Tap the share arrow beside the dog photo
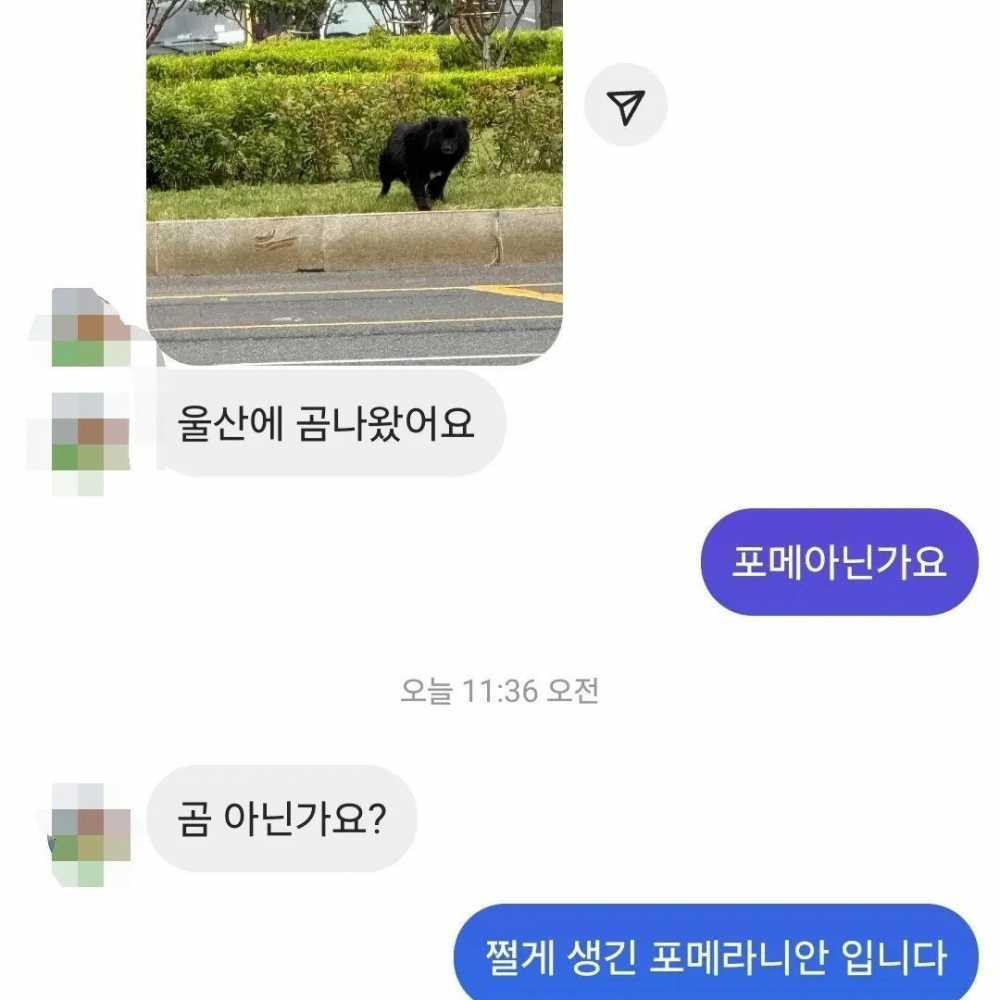 pos(626,105)
